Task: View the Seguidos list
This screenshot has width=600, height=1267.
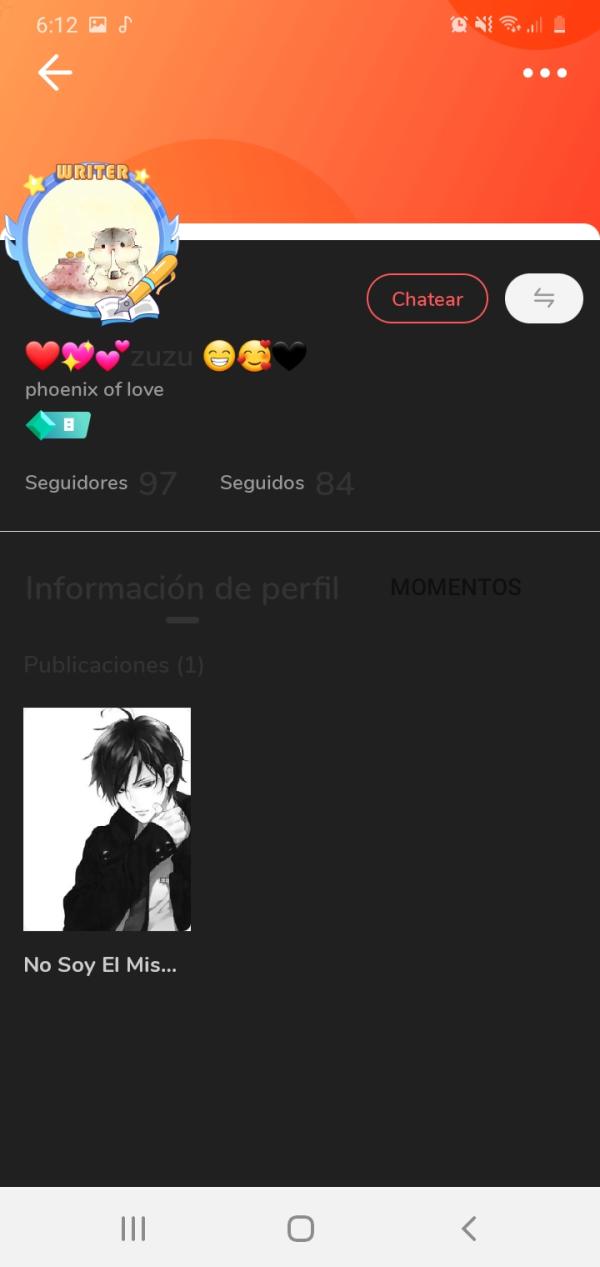Action: click(x=286, y=484)
